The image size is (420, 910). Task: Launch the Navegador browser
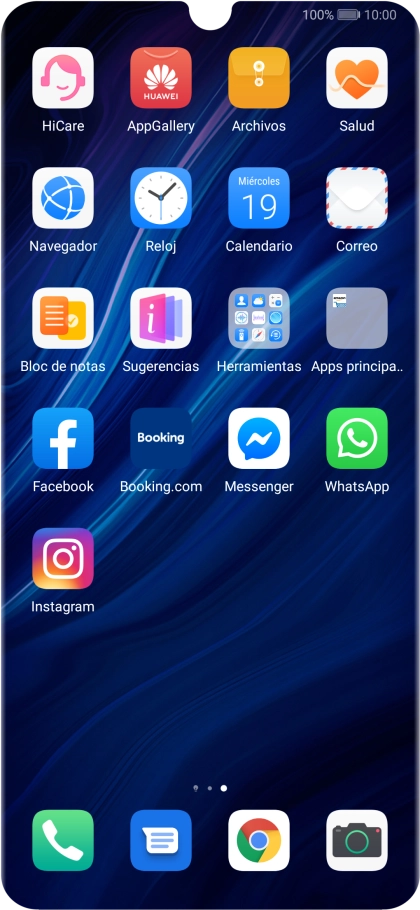pyautogui.click(x=63, y=198)
